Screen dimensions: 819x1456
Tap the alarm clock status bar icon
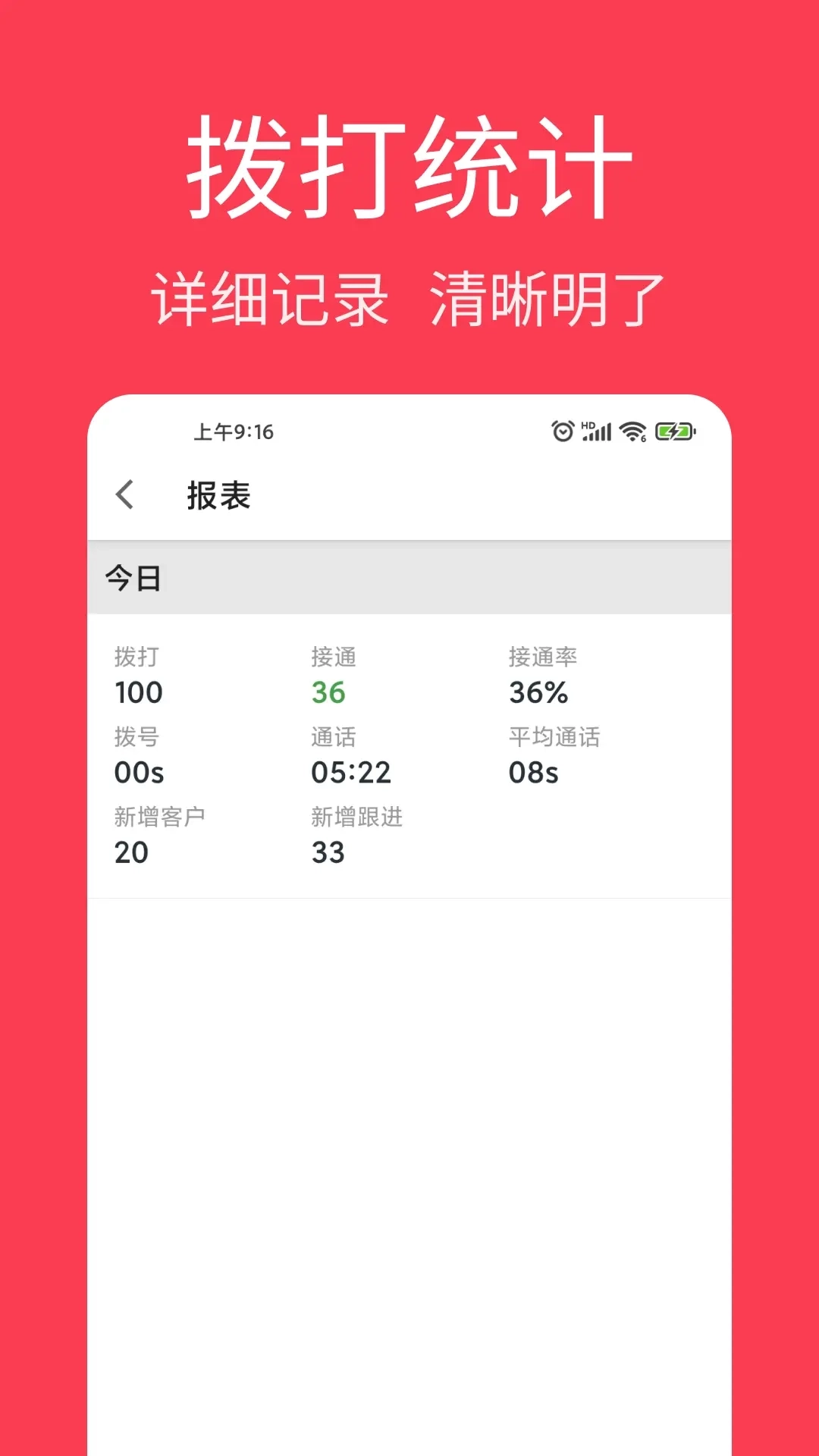[x=560, y=430]
